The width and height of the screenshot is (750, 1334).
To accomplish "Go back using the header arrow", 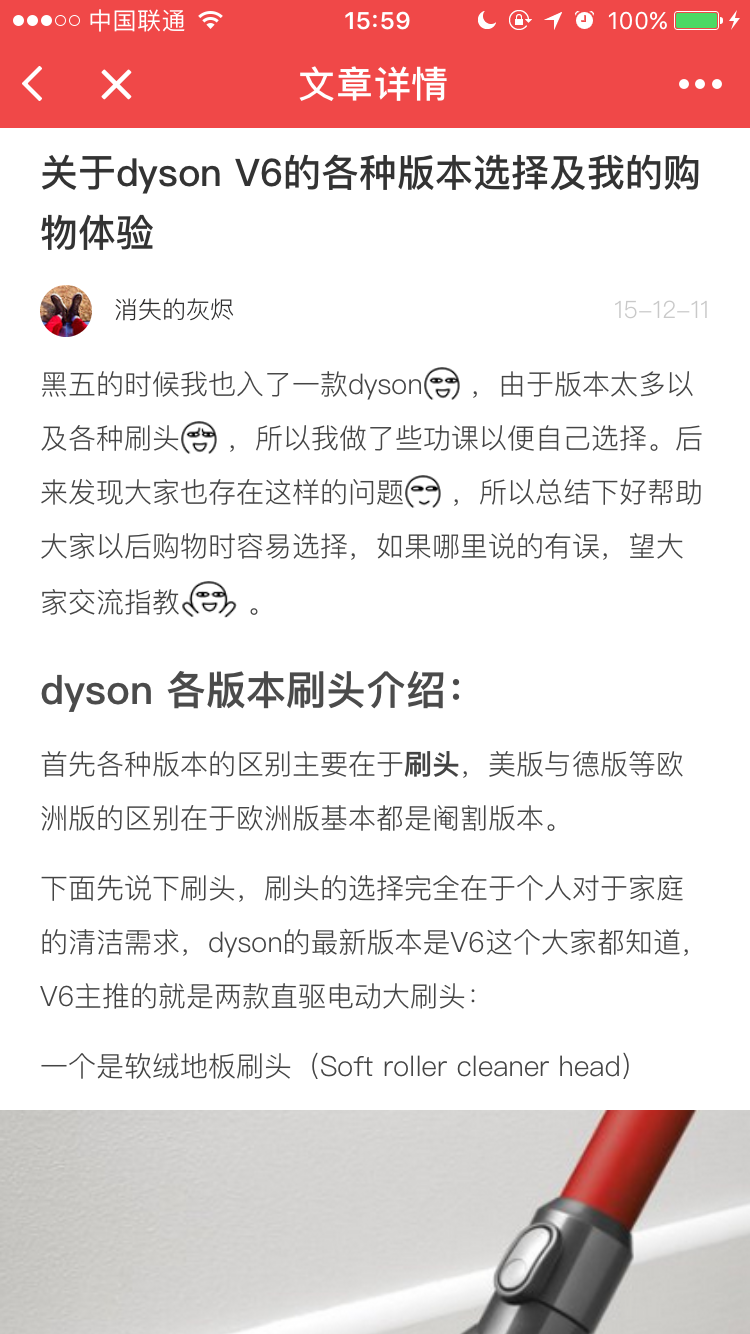I will click(33, 85).
